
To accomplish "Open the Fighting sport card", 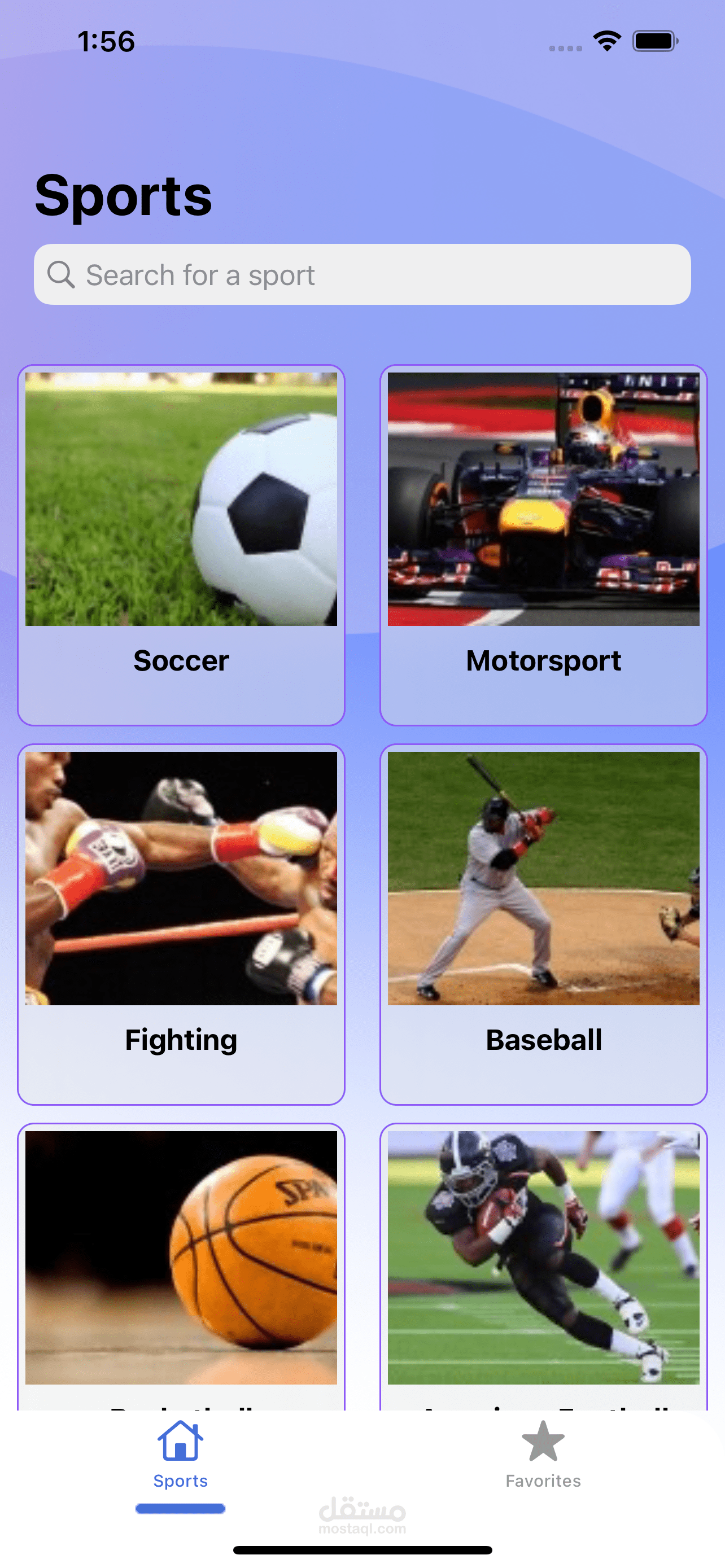I will pos(181,923).
